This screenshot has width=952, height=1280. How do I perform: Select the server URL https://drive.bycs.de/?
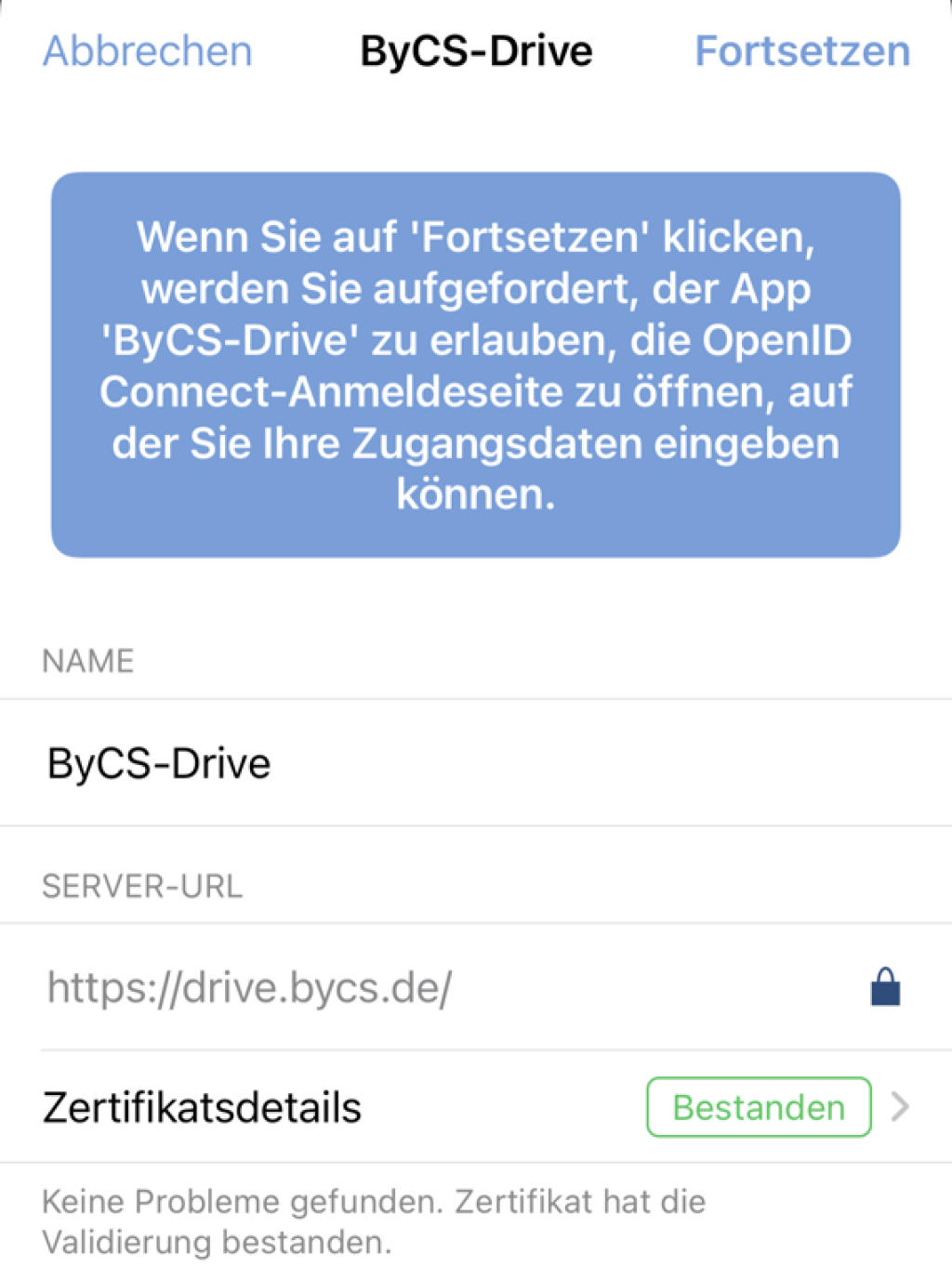249,987
